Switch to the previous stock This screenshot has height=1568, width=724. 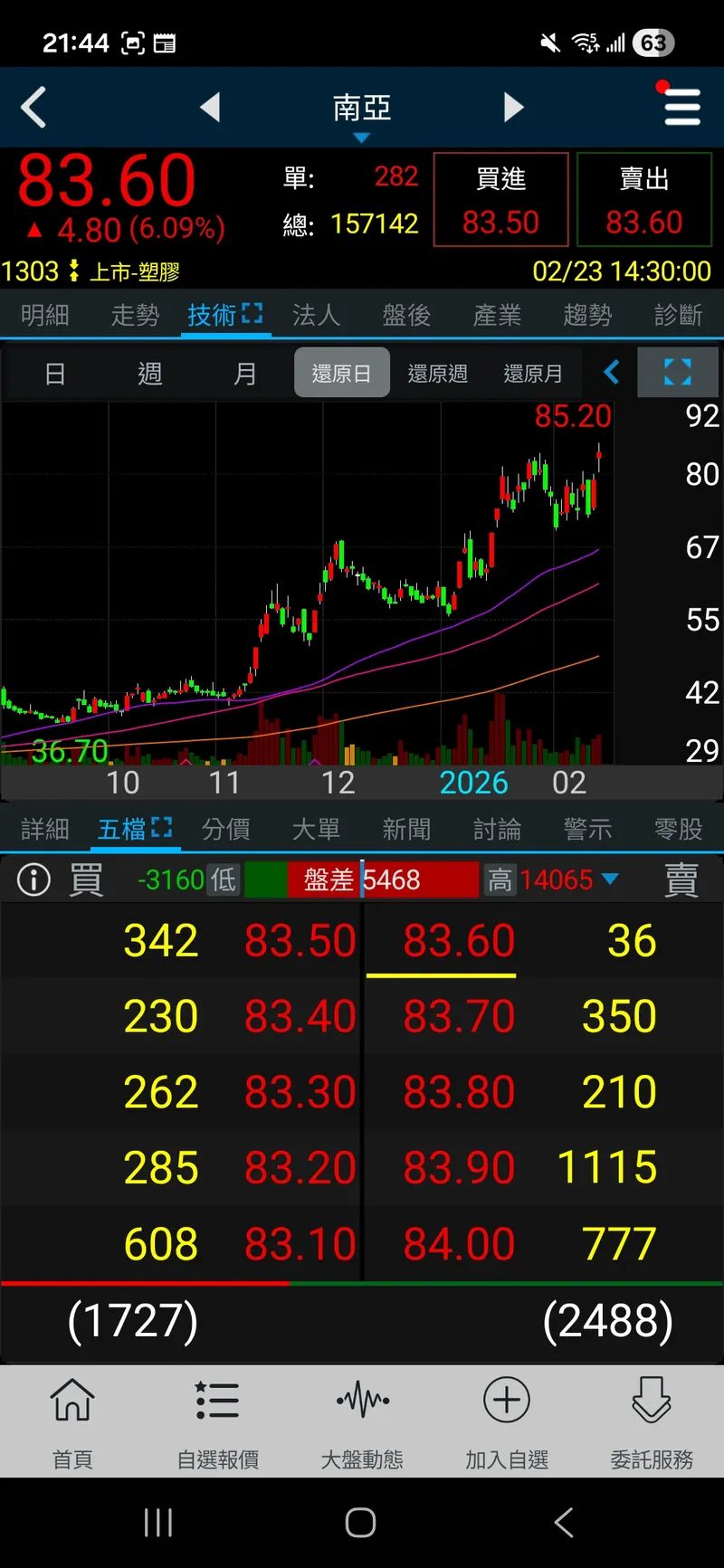tap(210, 108)
